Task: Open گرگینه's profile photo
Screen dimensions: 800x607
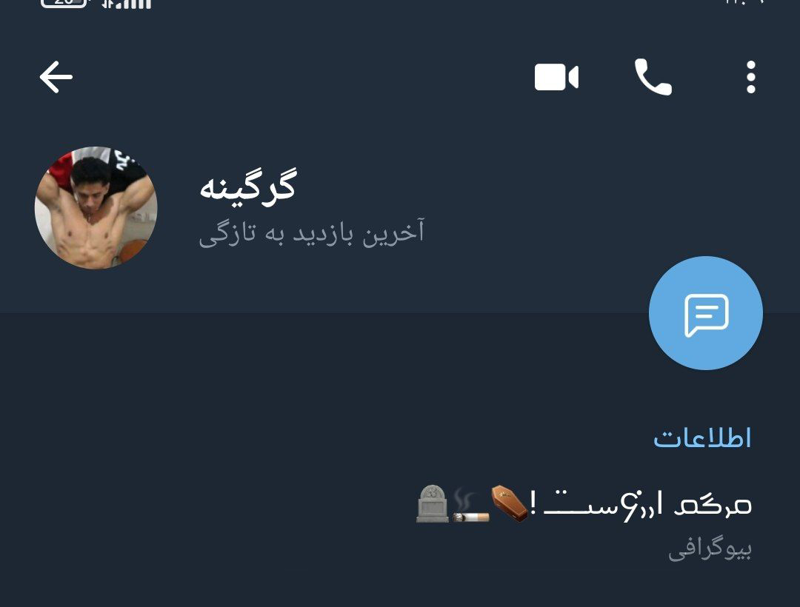Action: [96, 208]
